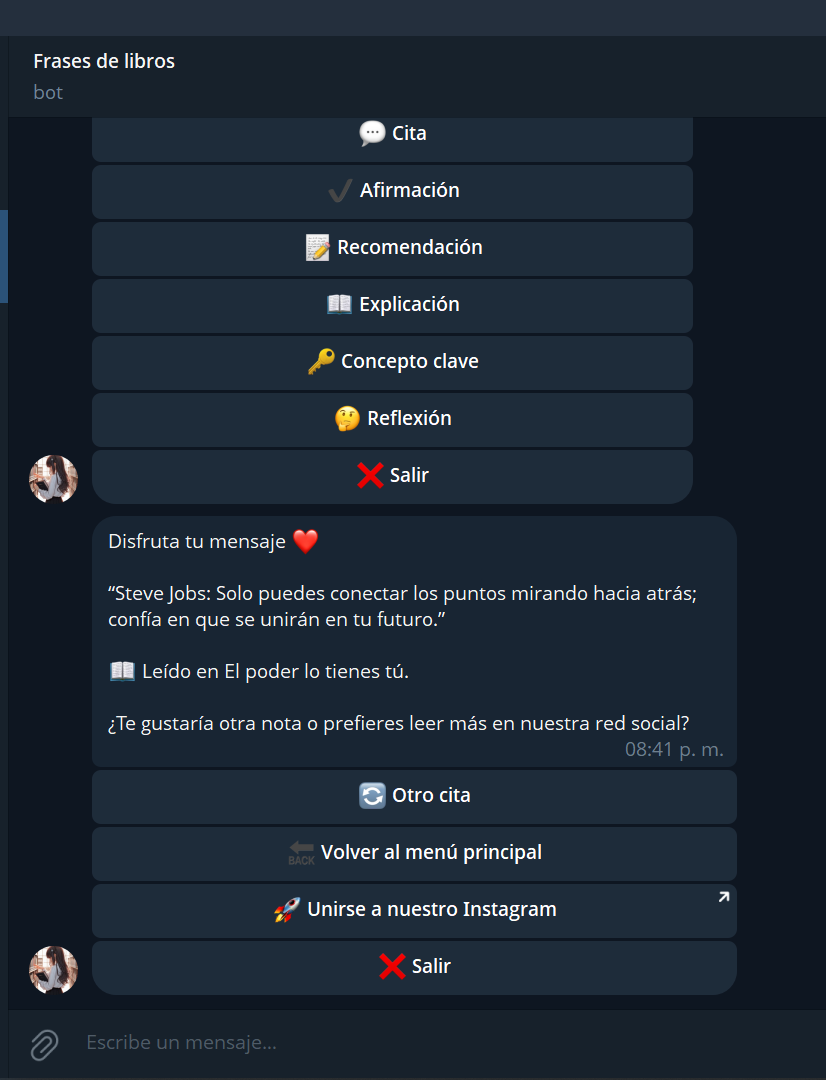Click the memo icon next to Recomendación
This screenshot has height=1080, width=826.
[x=319, y=247]
